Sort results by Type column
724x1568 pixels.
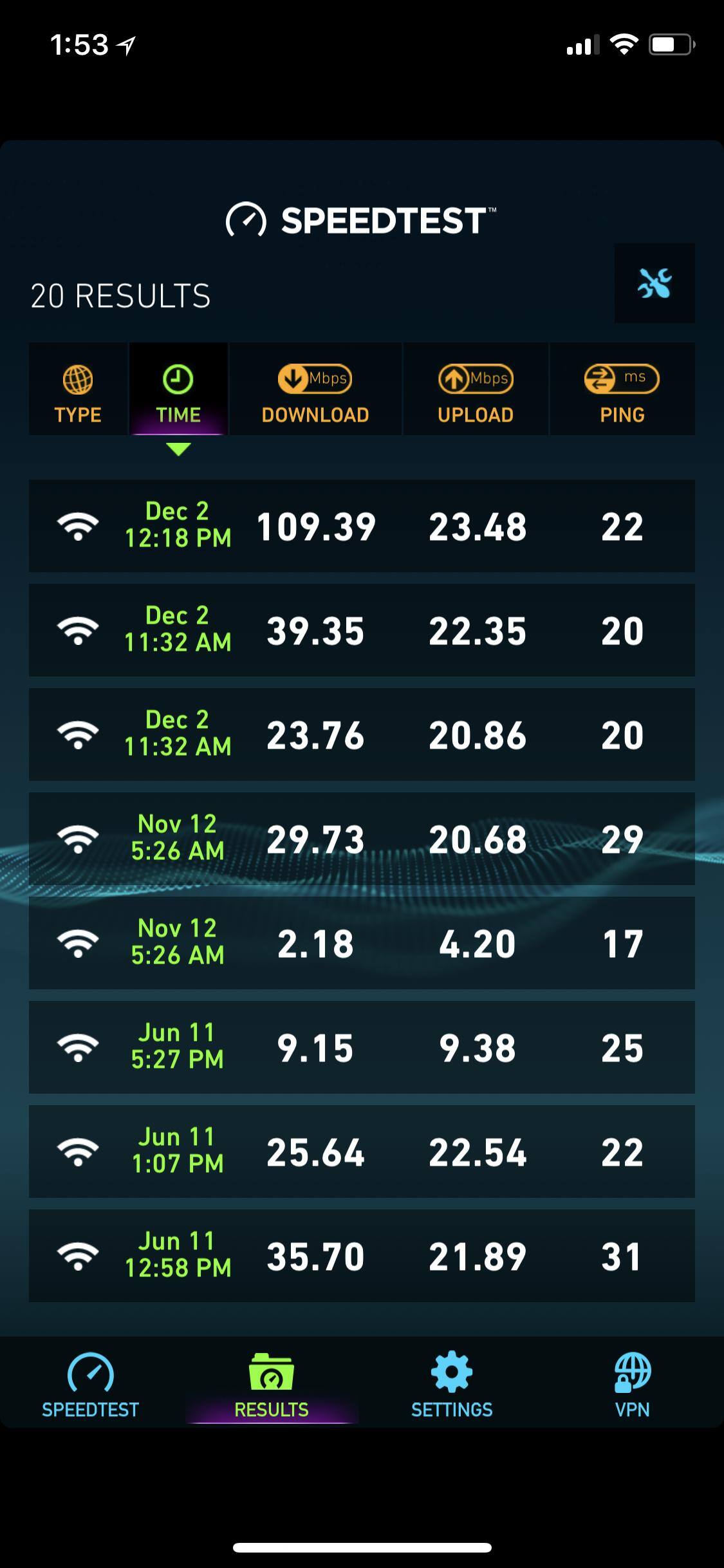pyautogui.click(x=78, y=390)
